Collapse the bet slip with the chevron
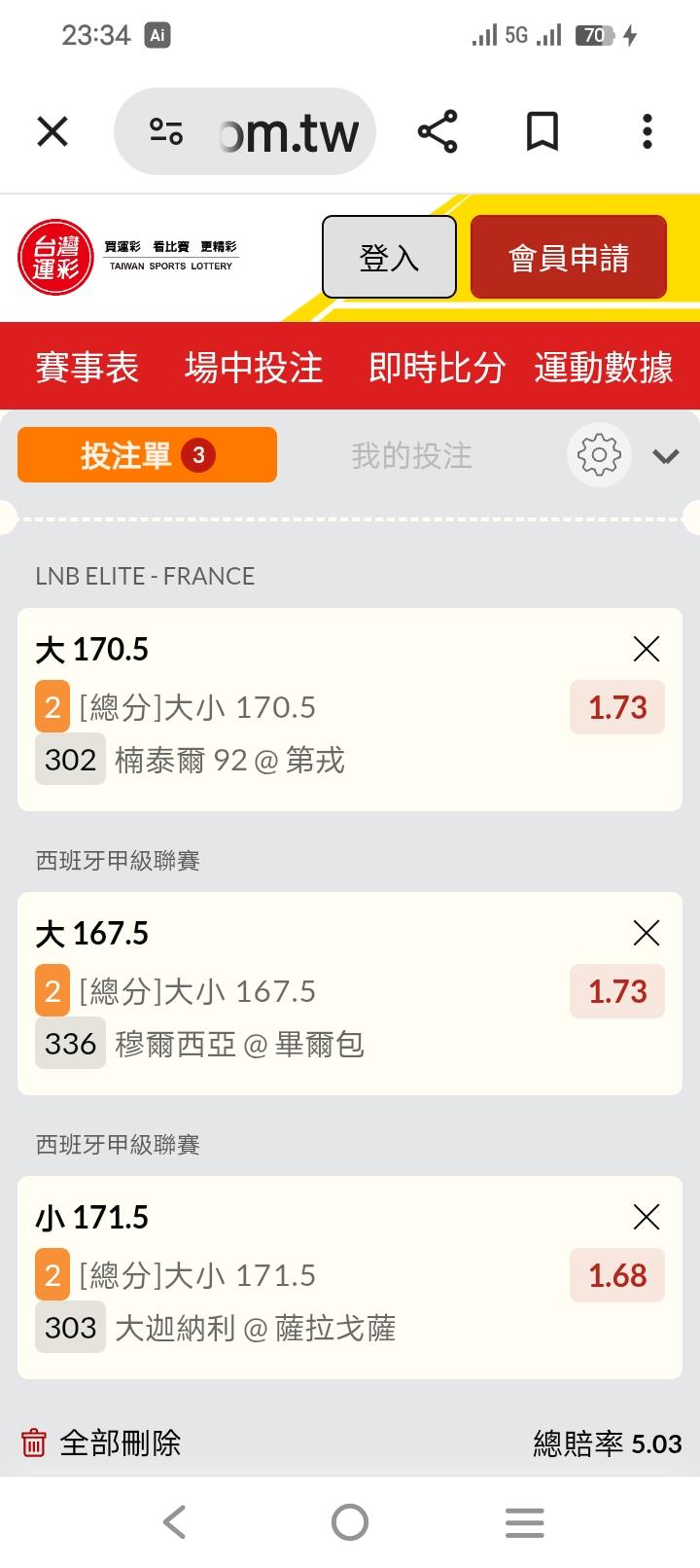Screen dimensions: 700x1568 [x=666, y=455]
